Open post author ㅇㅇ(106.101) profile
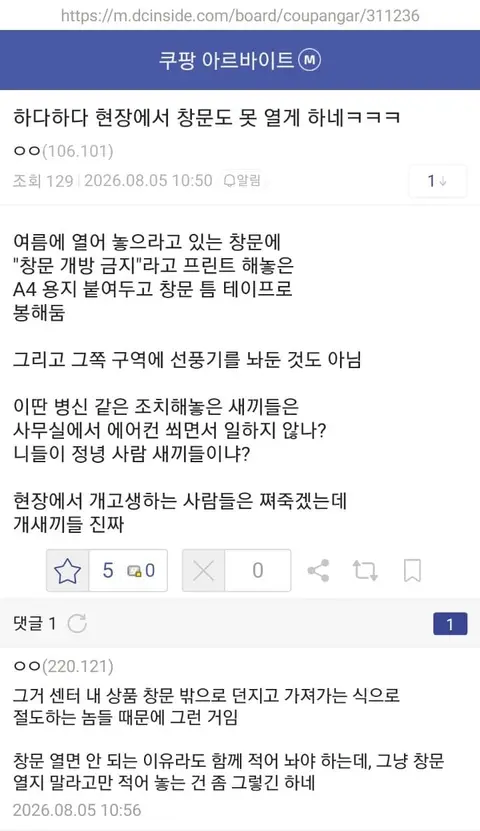This screenshot has width=480, height=831. [63, 152]
